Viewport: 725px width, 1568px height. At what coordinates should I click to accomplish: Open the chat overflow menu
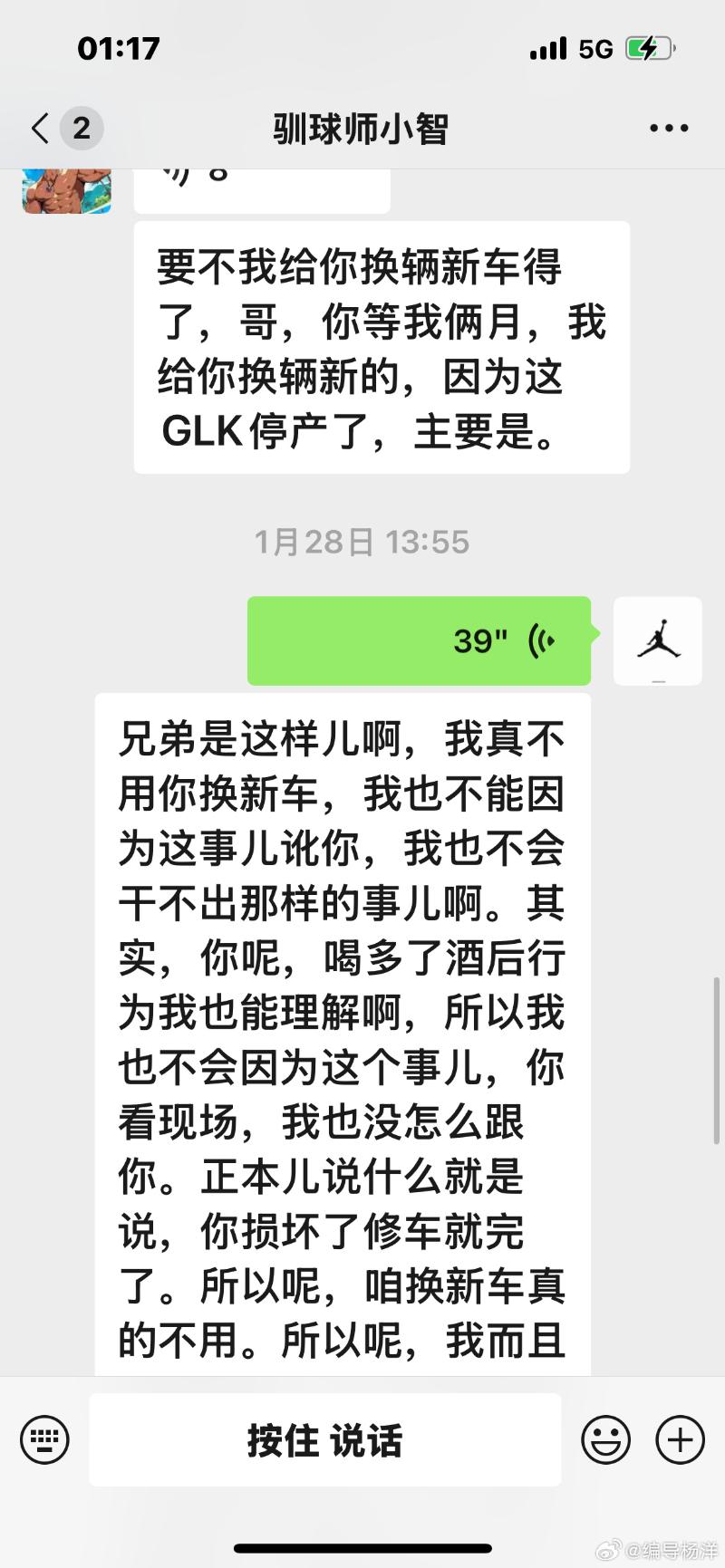tap(669, 129)
